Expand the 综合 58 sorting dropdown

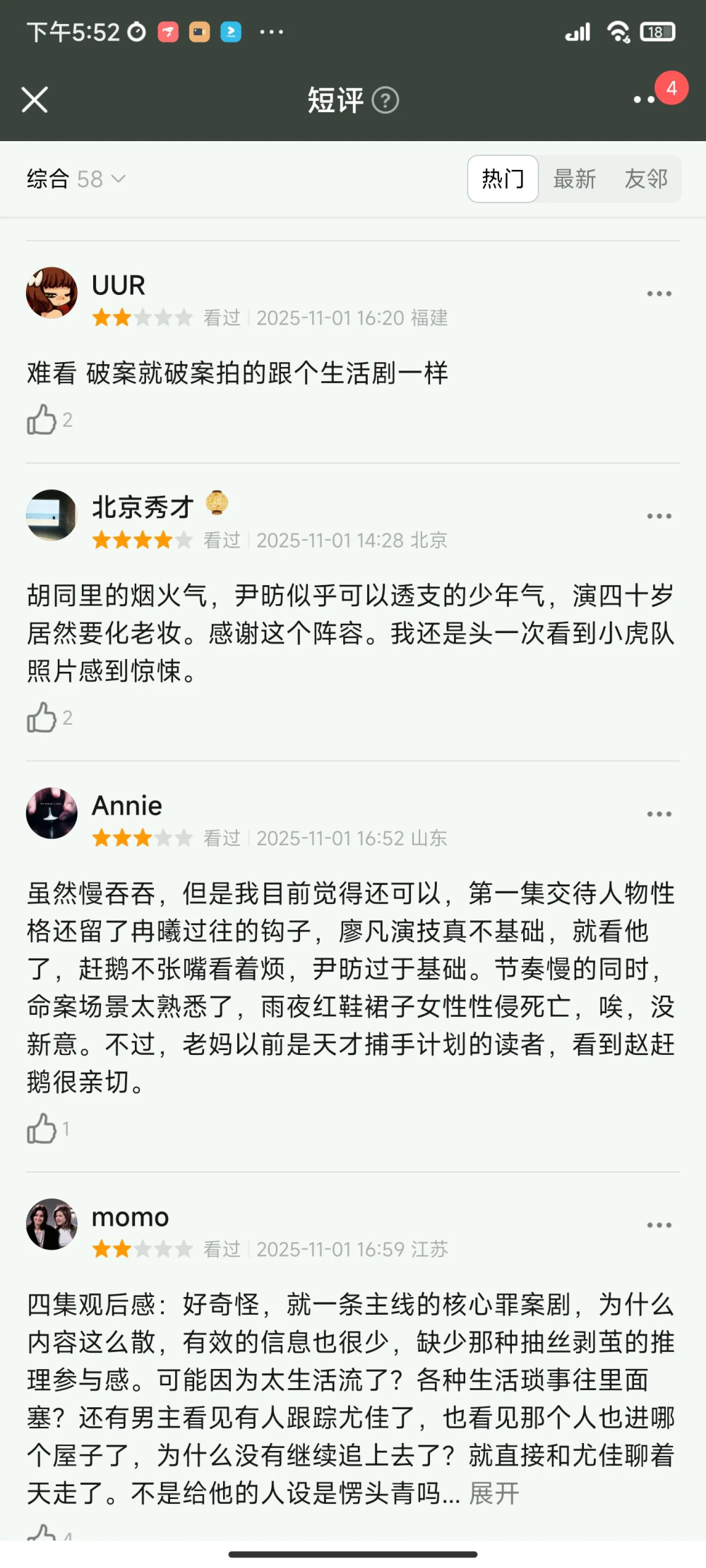tap(73, 180)
